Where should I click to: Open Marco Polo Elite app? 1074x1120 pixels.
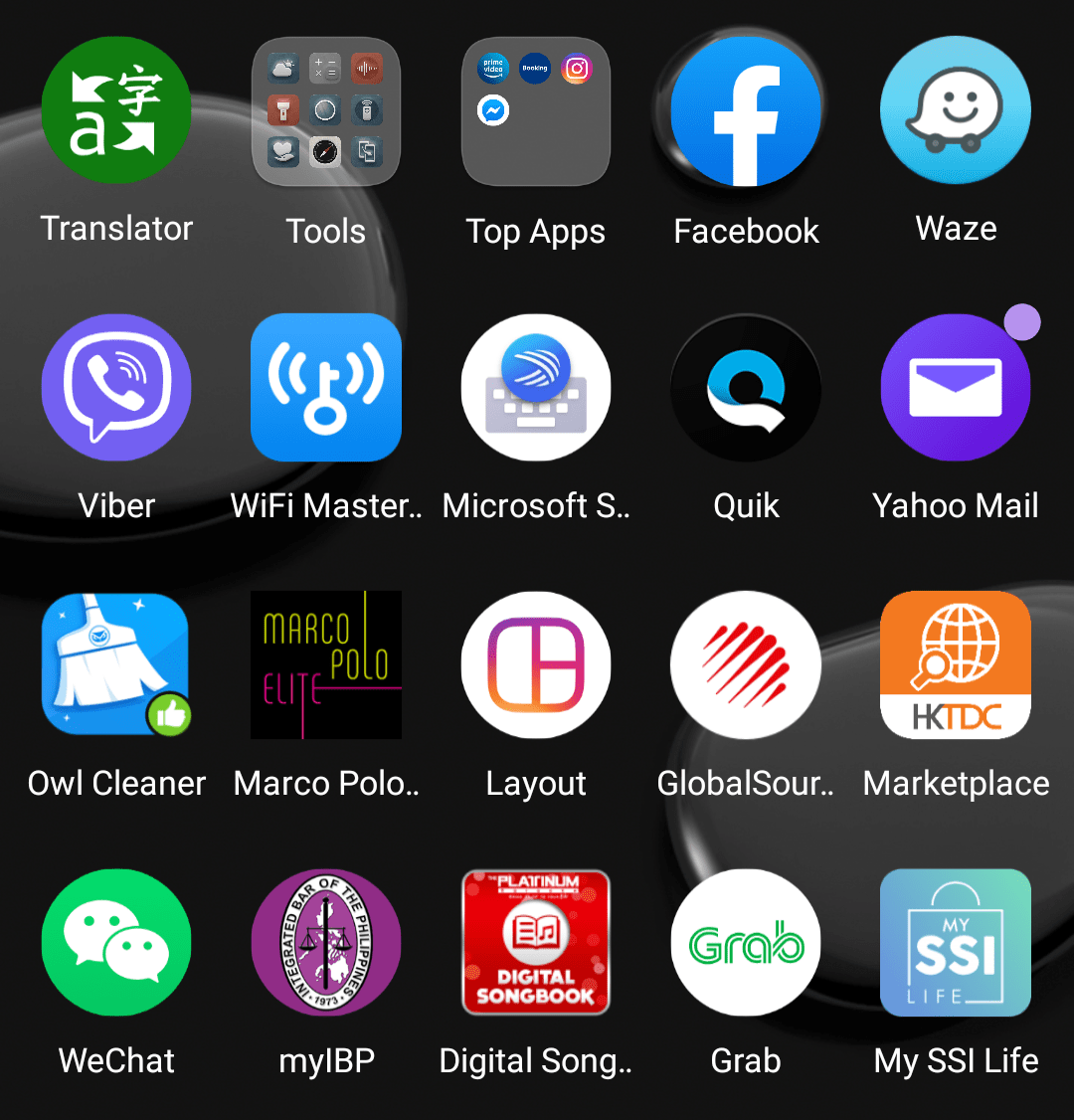point(326,664)
